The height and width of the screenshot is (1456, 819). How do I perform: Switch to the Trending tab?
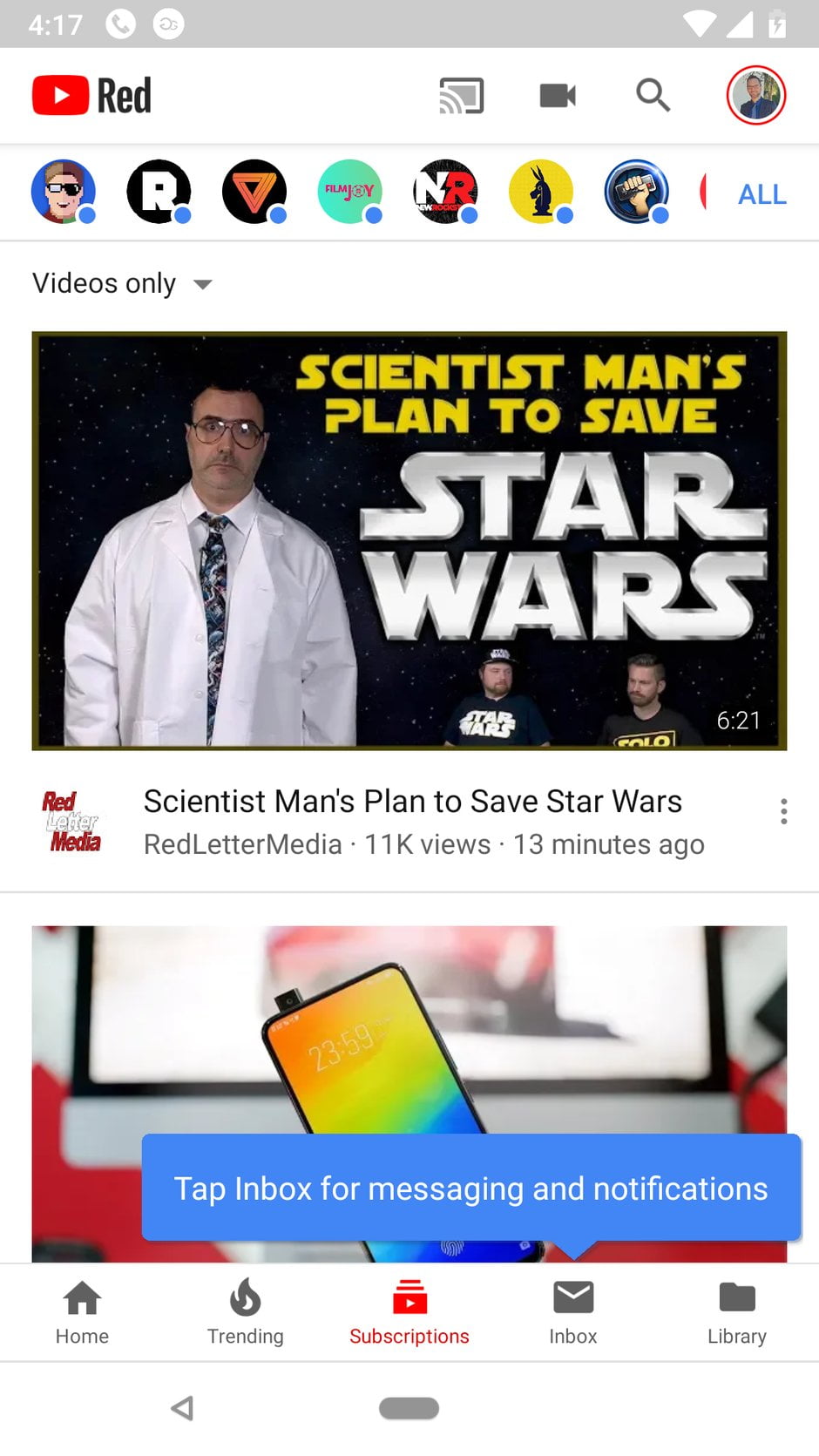(246, 1311)
